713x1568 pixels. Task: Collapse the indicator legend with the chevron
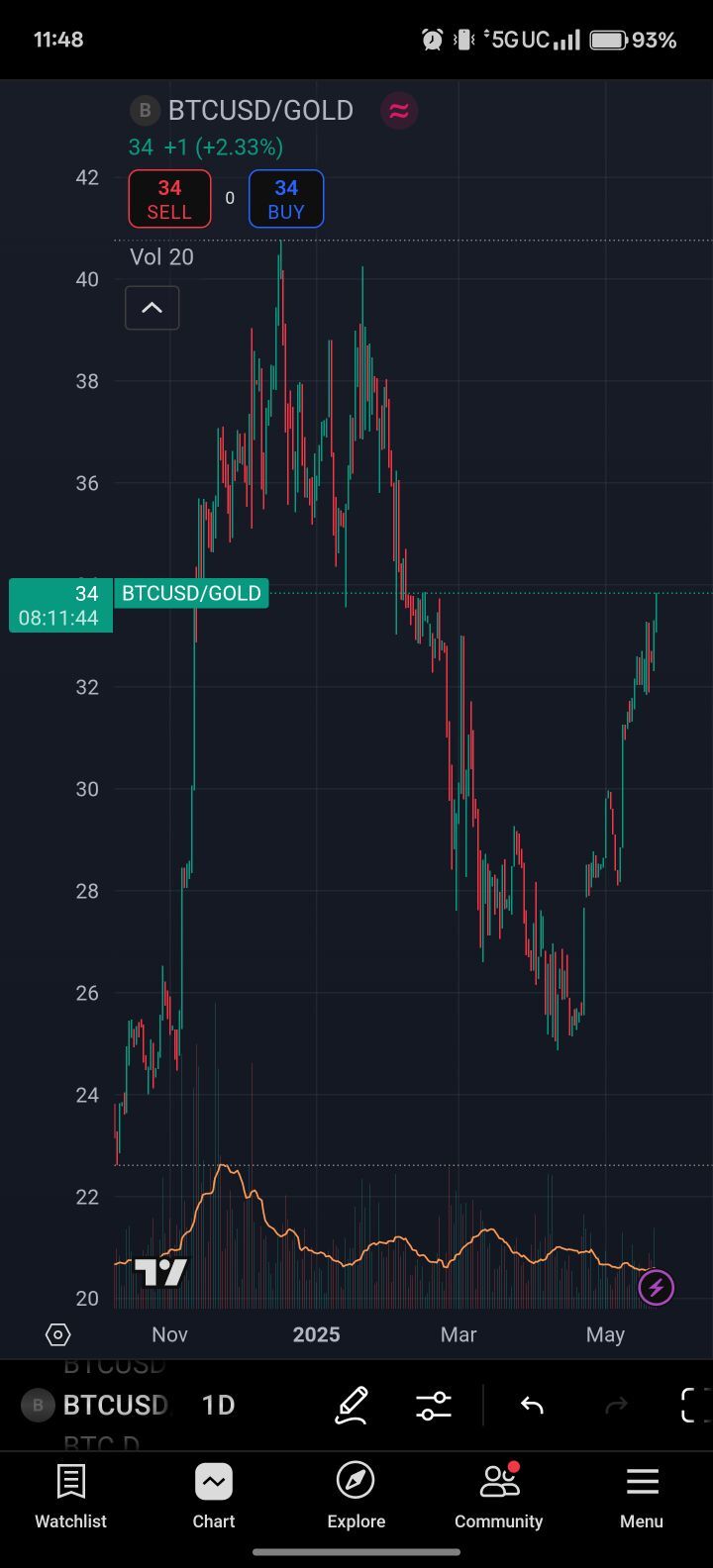pos(152,308)
